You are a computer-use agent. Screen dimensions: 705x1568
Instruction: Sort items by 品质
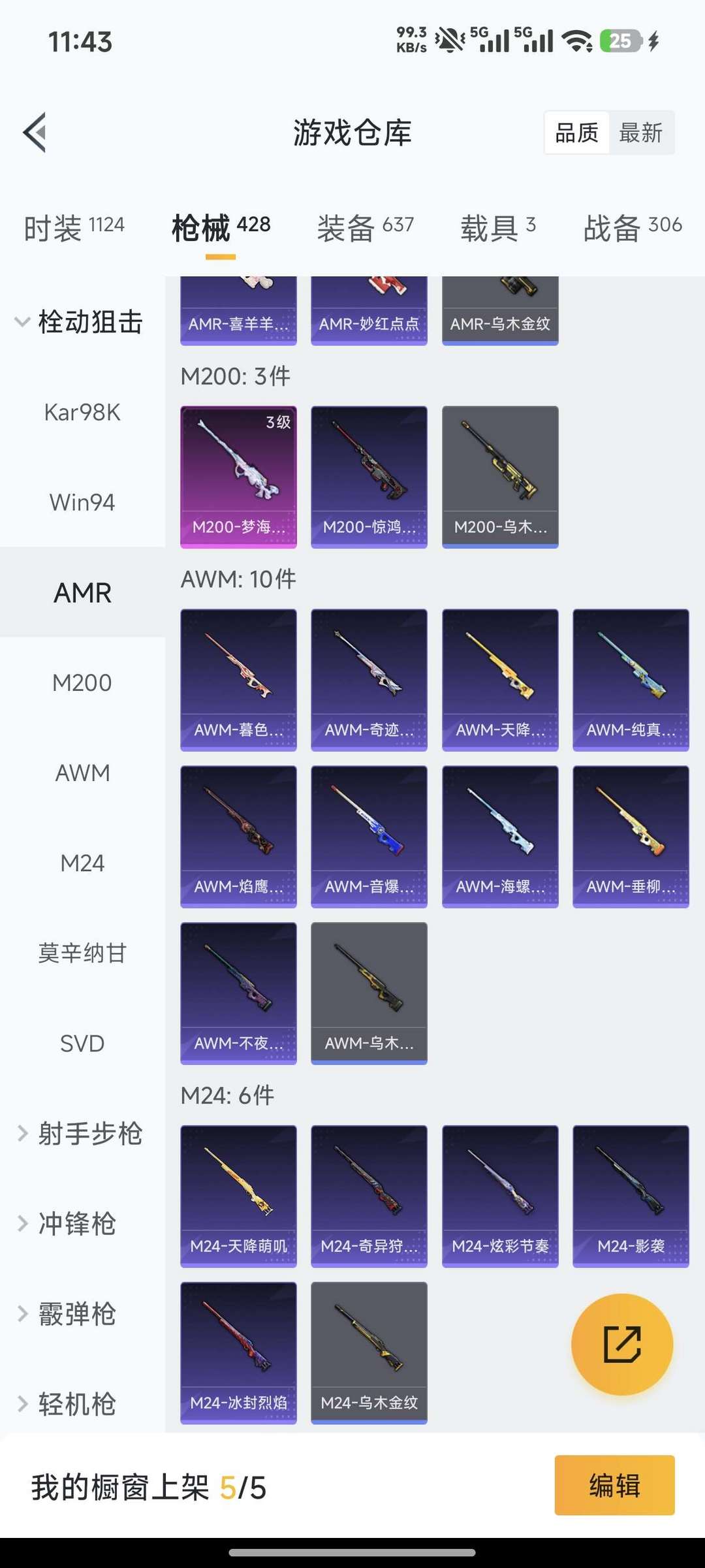[576, 133]
